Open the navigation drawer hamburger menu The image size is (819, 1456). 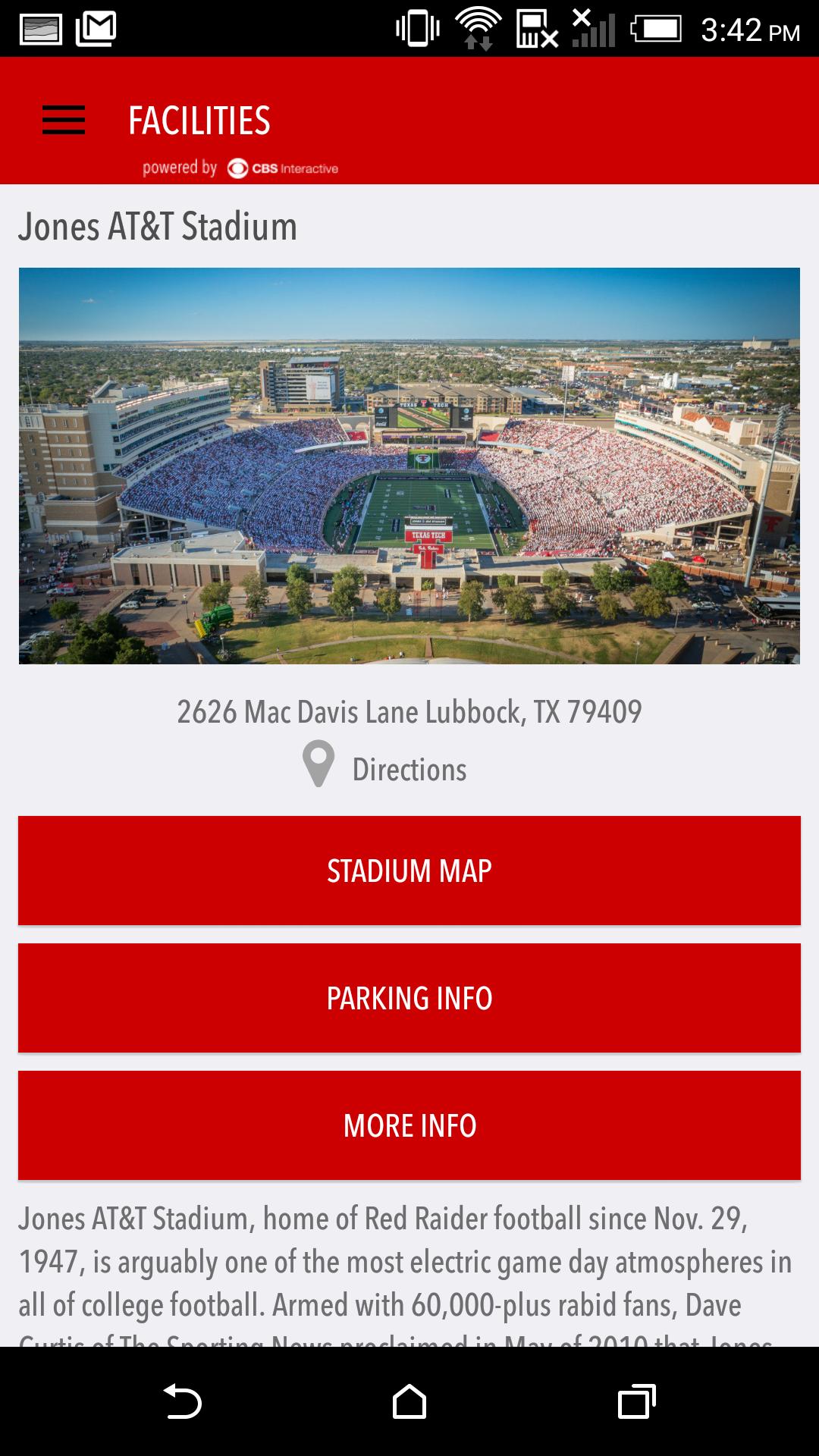[62, 121]
